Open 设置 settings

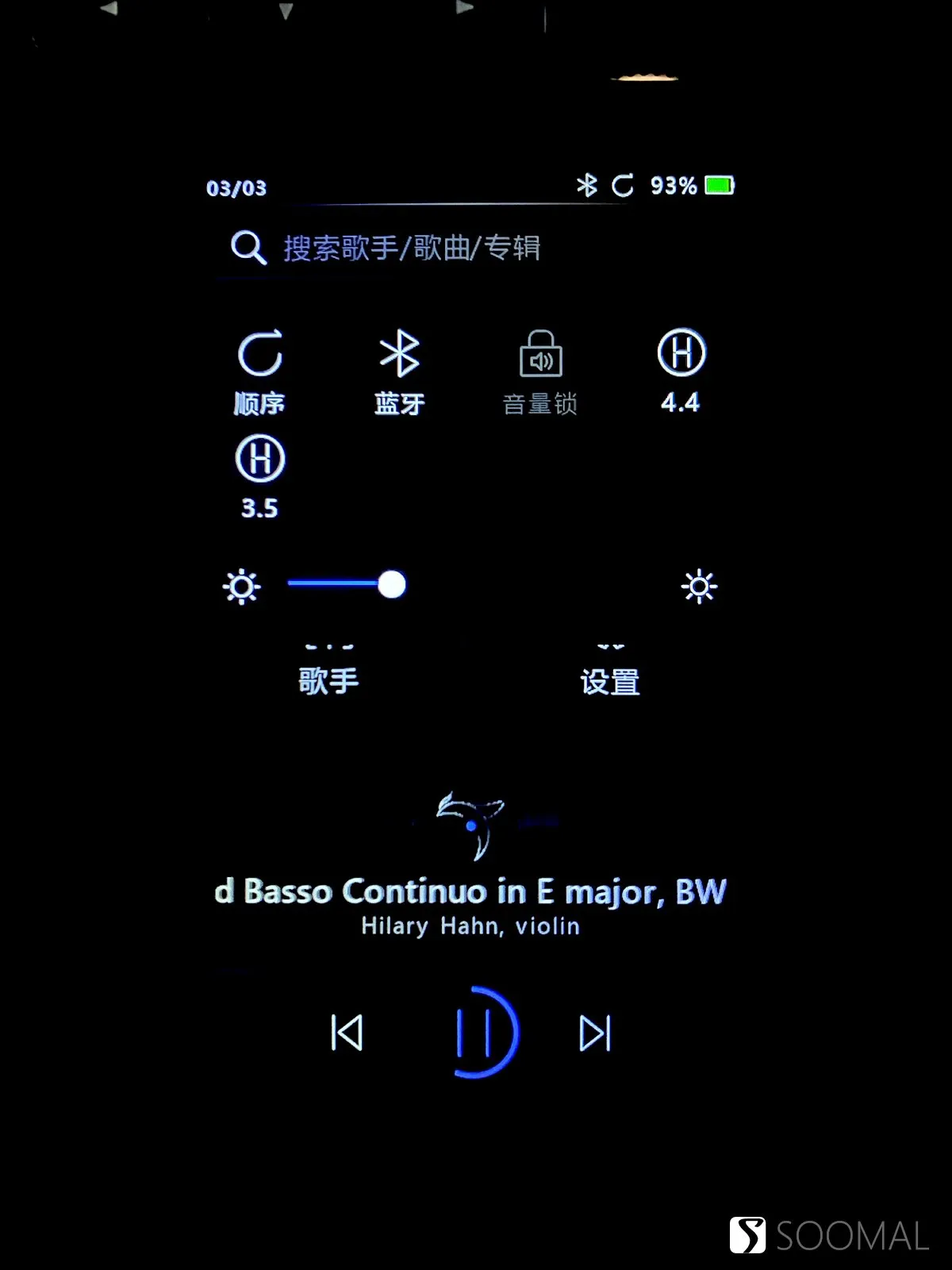[610, 680]
